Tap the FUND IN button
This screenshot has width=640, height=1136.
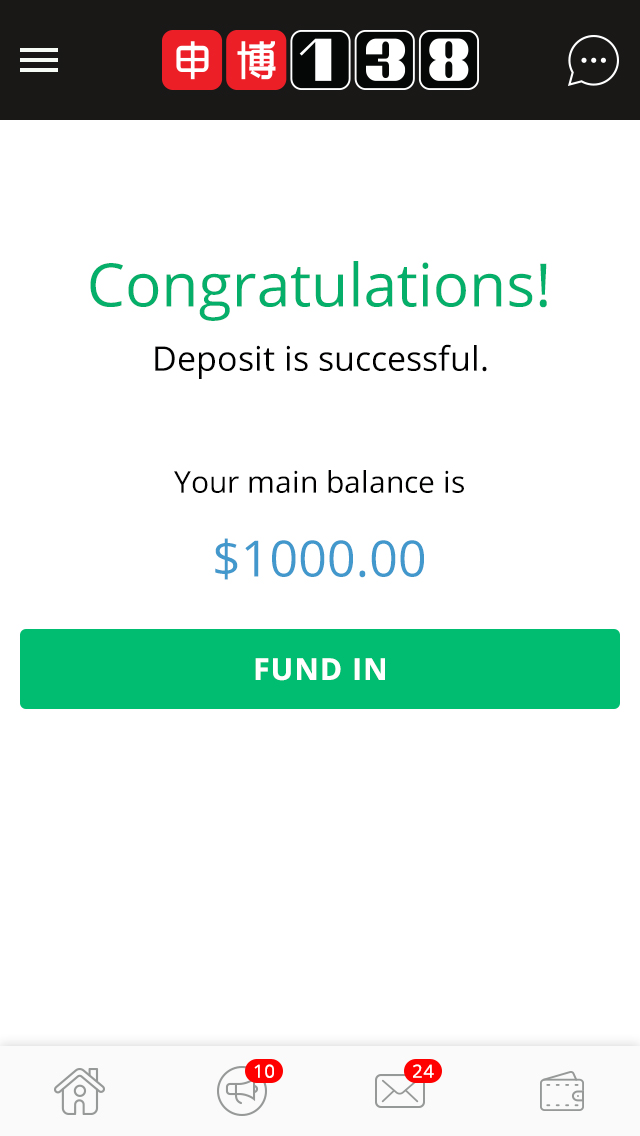[320, 669]
